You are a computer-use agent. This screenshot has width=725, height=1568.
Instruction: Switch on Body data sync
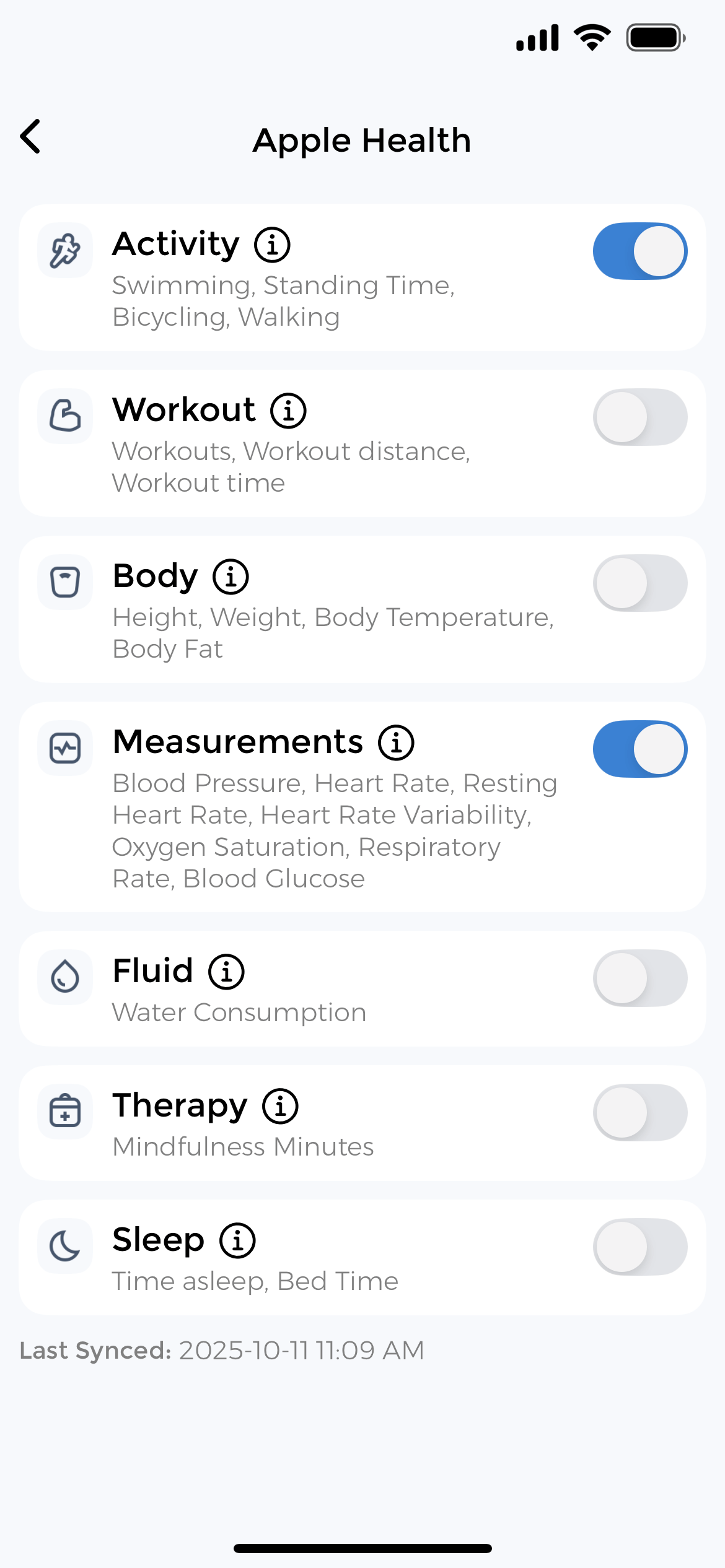(x=639, y=583)
